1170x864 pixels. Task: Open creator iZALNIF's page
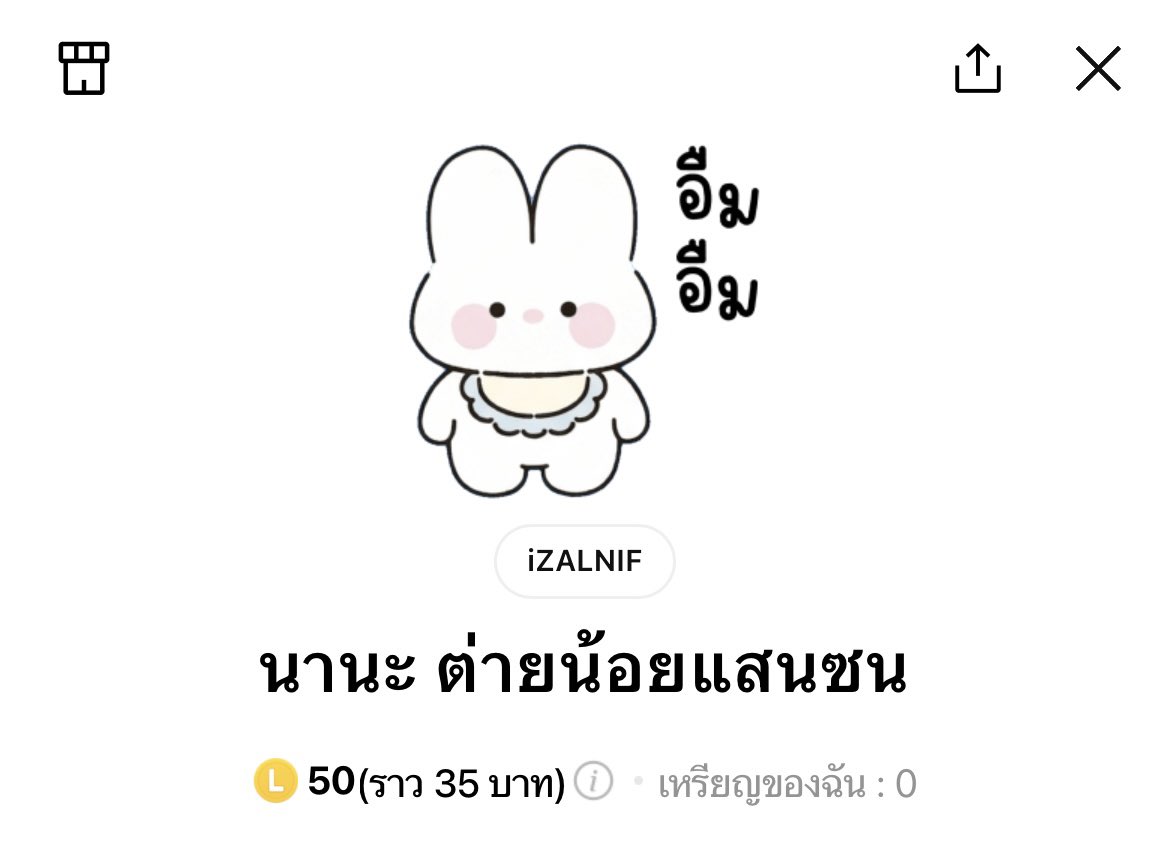585,561
